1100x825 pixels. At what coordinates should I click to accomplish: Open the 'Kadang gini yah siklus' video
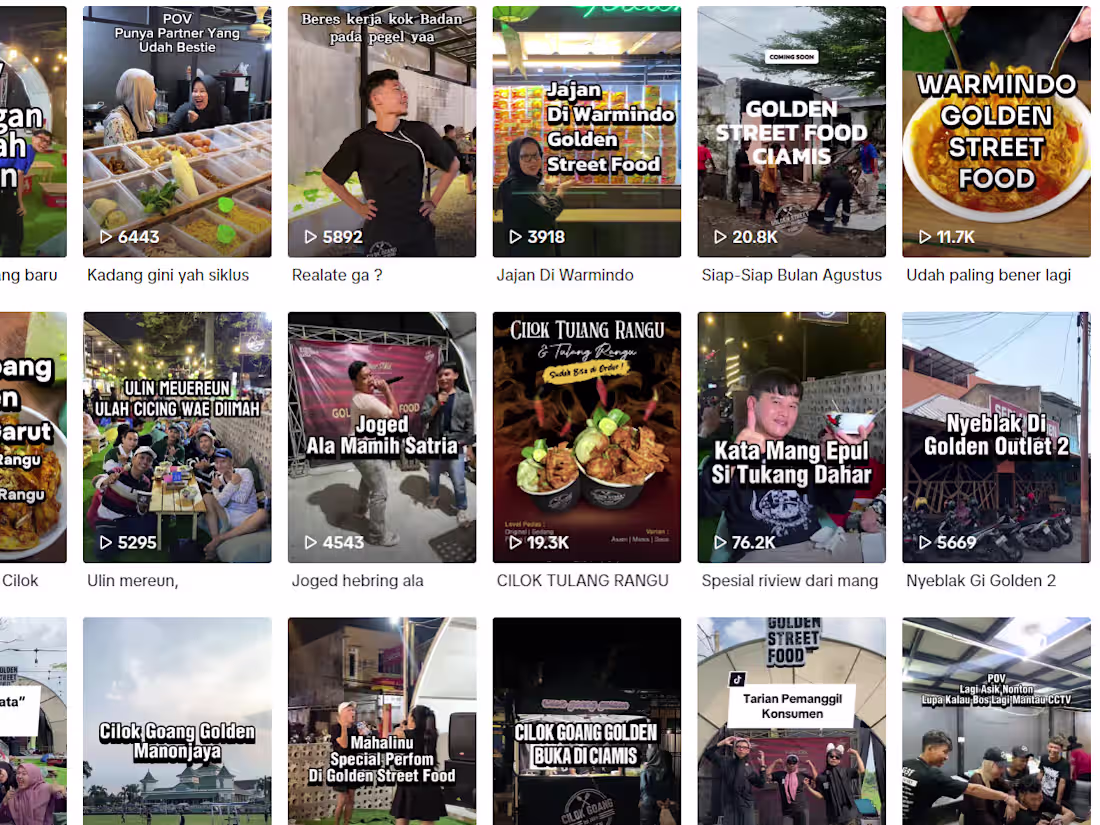pyautogui.click(x=177, y=132)
